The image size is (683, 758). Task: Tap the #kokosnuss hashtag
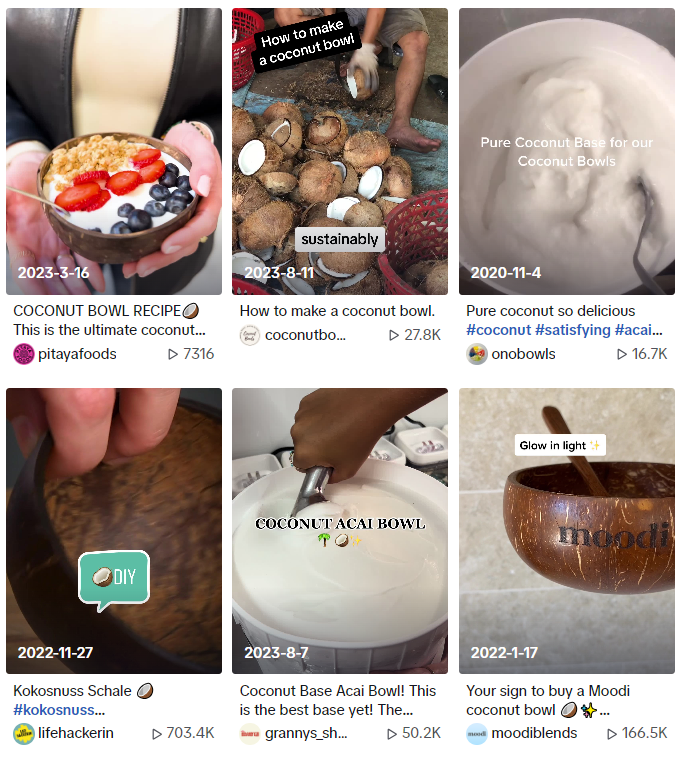click(60, 710)
